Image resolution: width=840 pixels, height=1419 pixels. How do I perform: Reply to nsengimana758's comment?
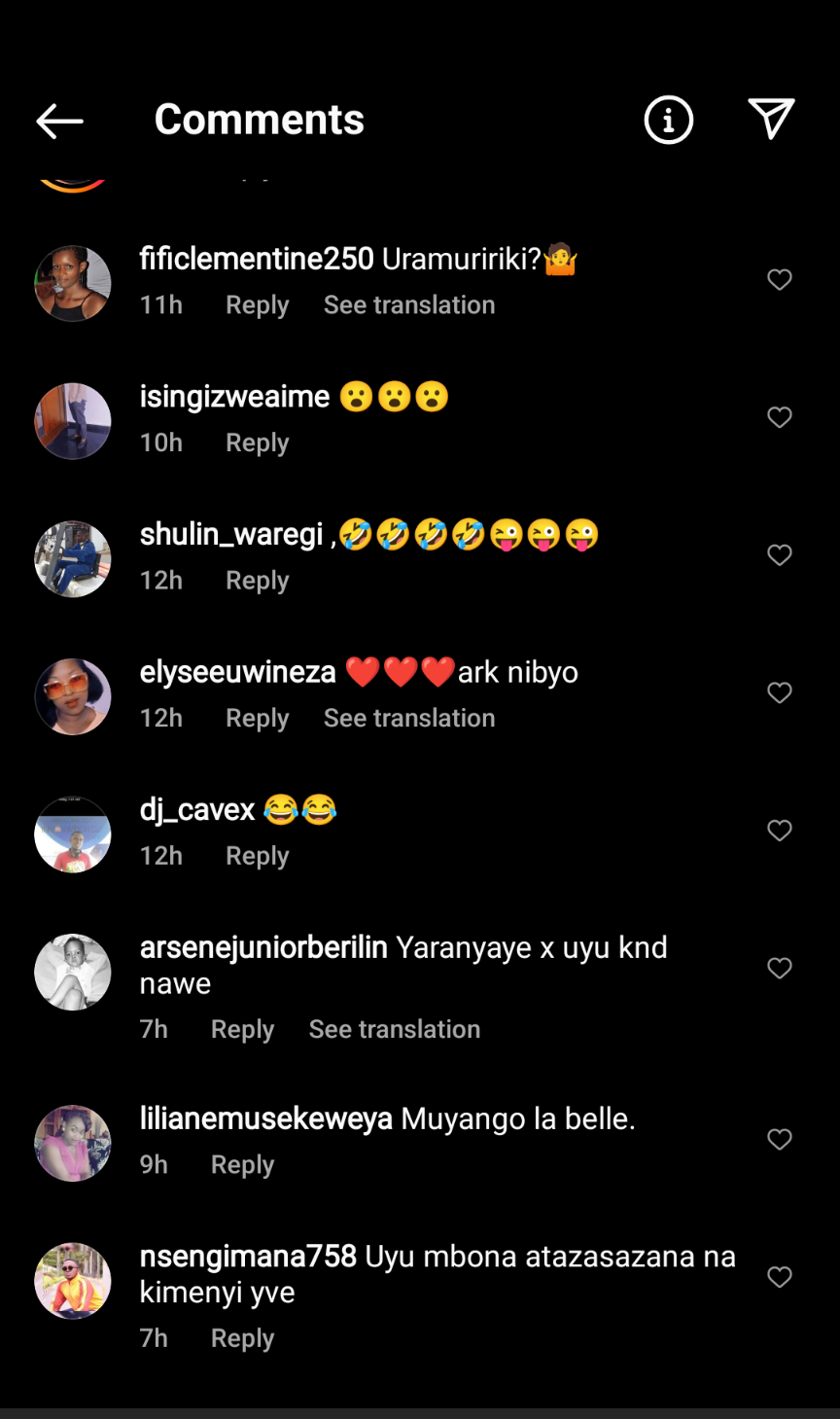(242, 1338)
